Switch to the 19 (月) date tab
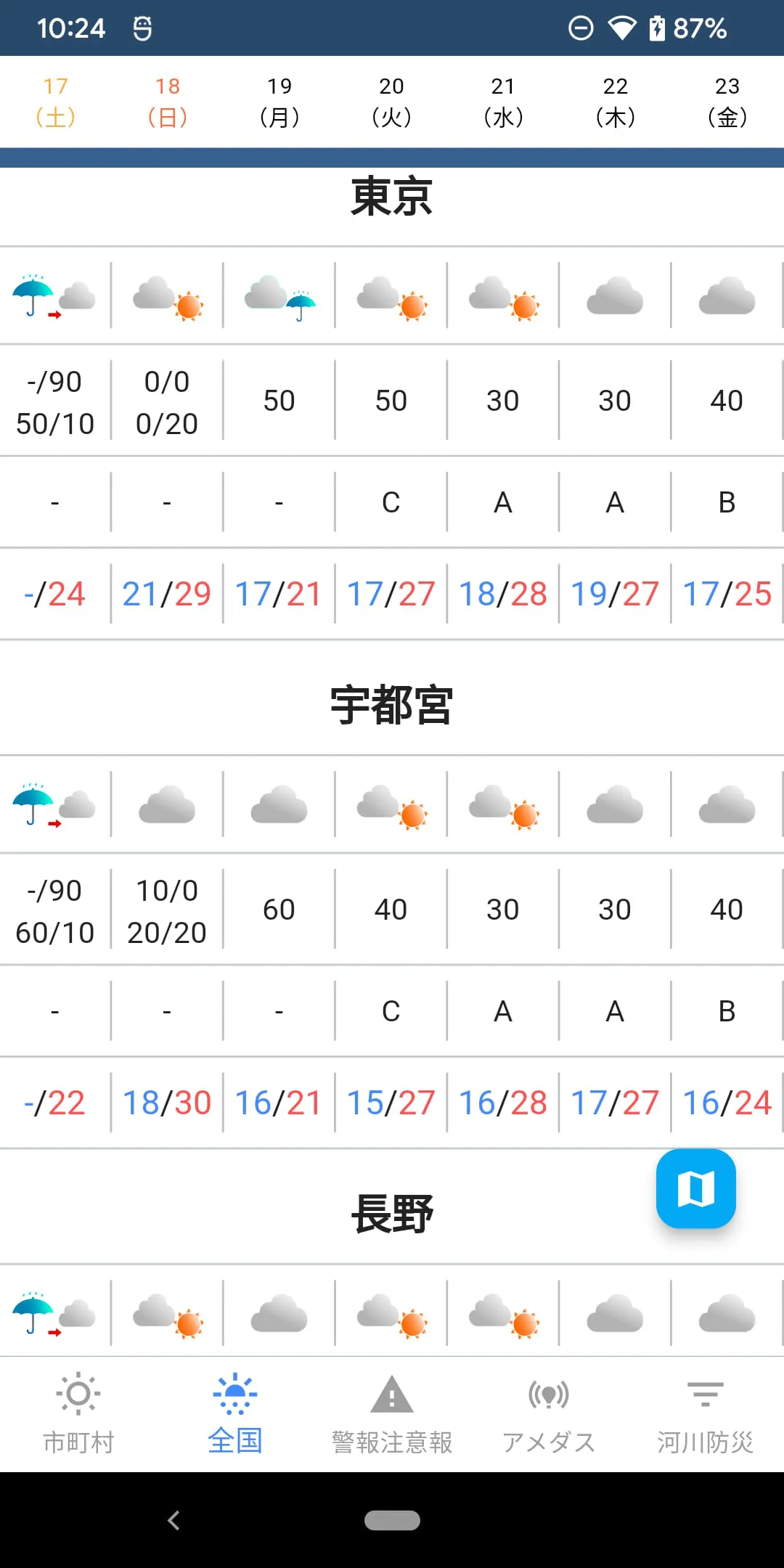The height and width of the screenshot is (1568, 784). [x=279, y=102]
